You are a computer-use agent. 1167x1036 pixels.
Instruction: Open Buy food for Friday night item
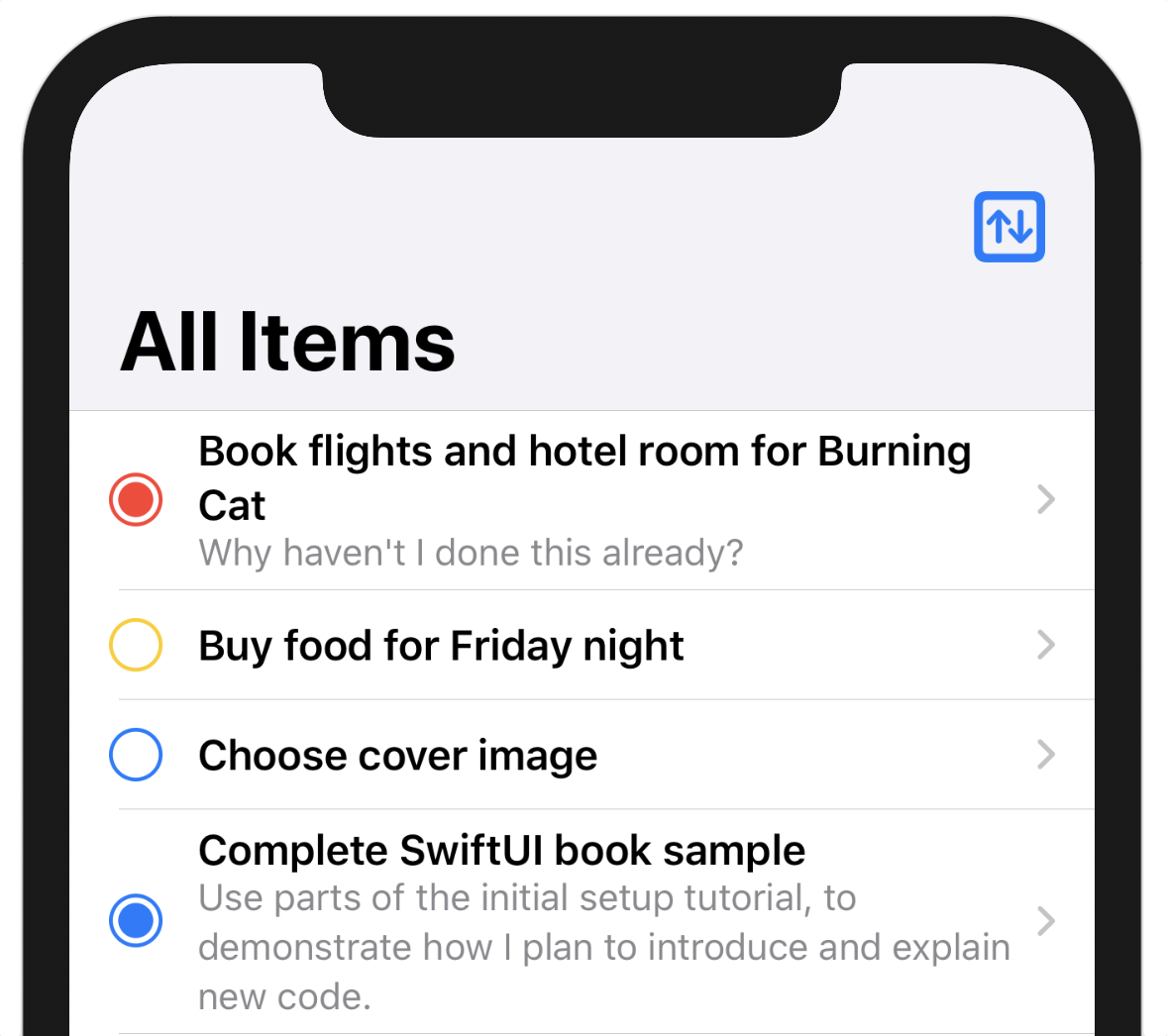point(584,646)
